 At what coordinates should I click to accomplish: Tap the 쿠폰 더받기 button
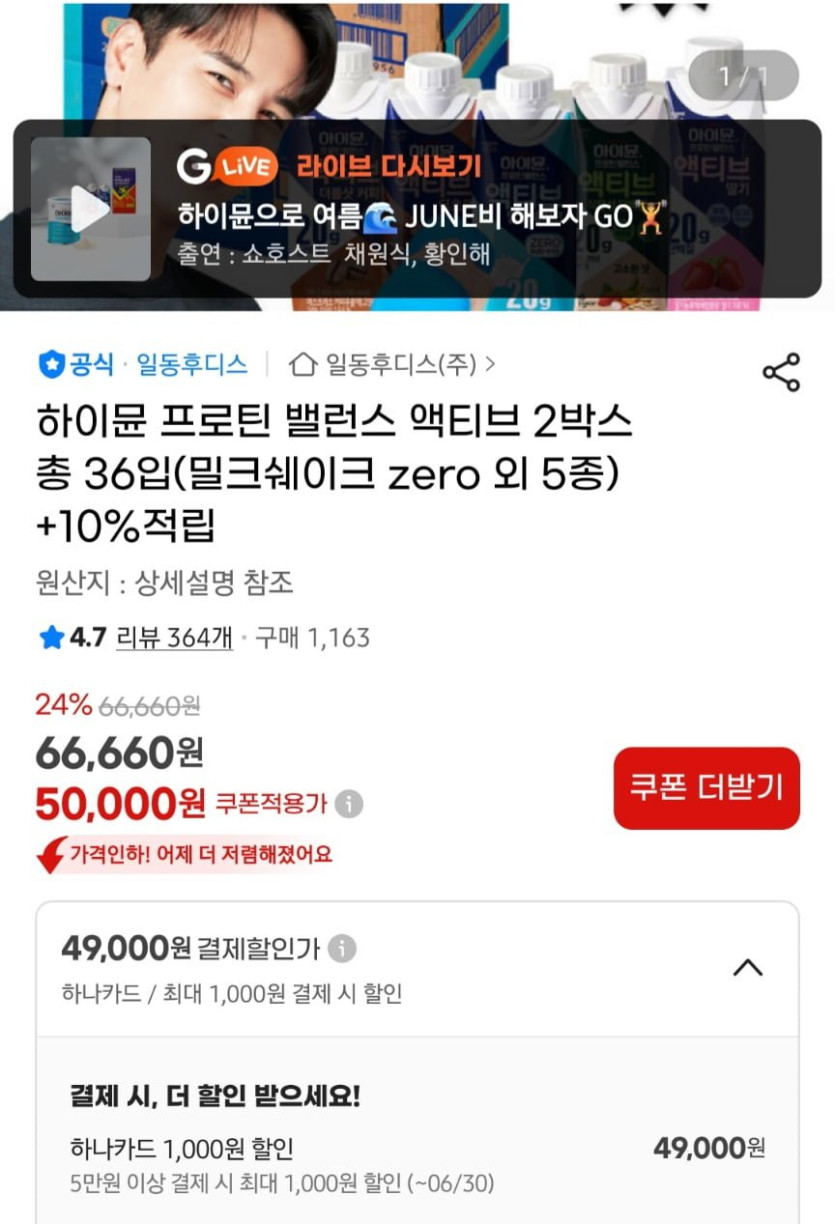click(706, 788)
